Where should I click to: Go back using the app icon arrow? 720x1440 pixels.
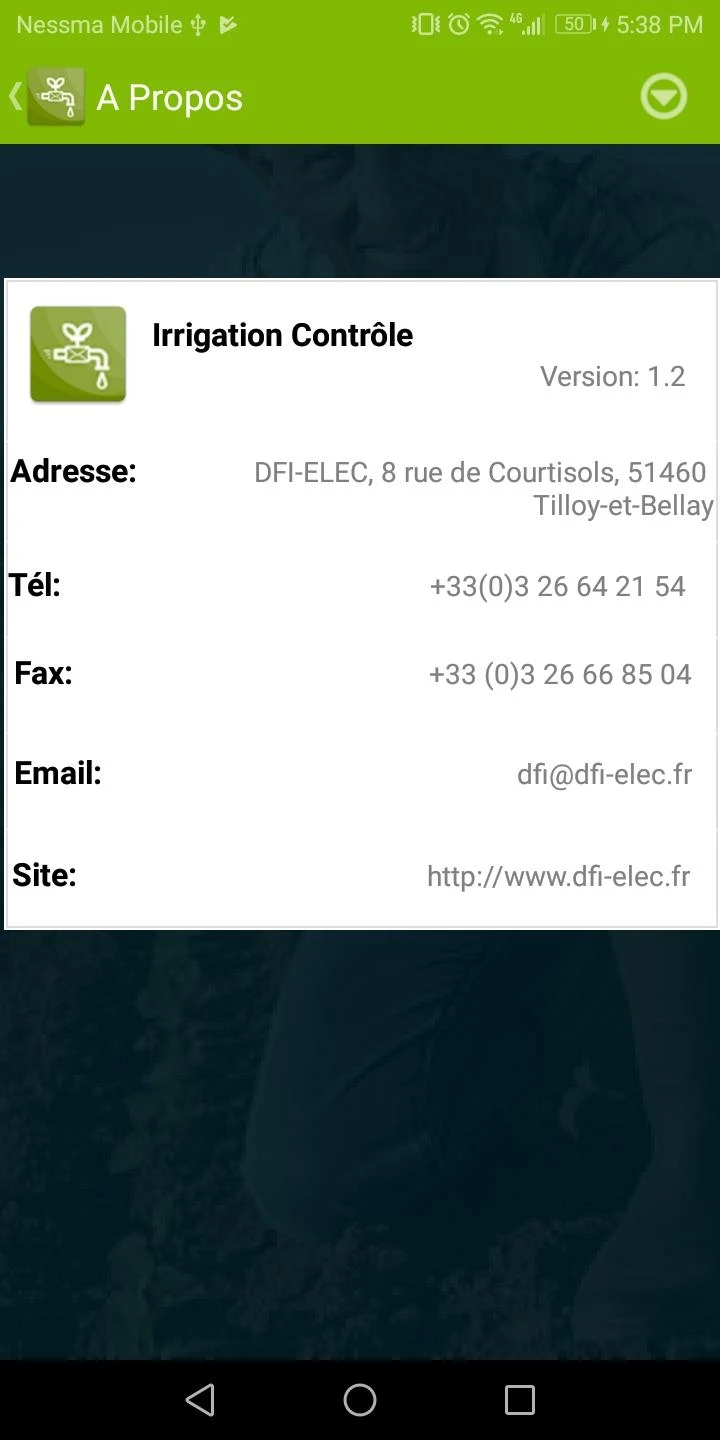[x=45, y=97]
